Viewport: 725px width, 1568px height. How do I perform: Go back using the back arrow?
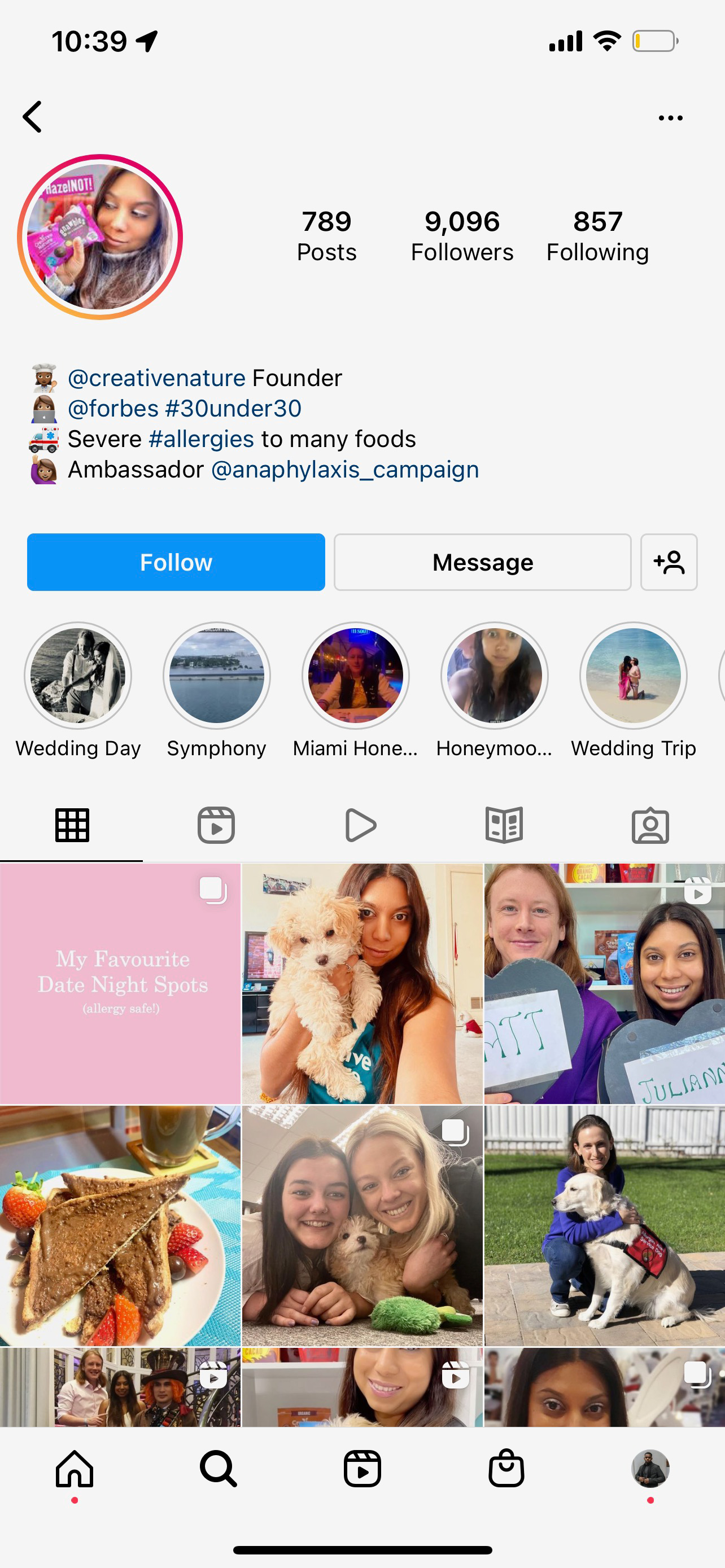pos(33,117)
